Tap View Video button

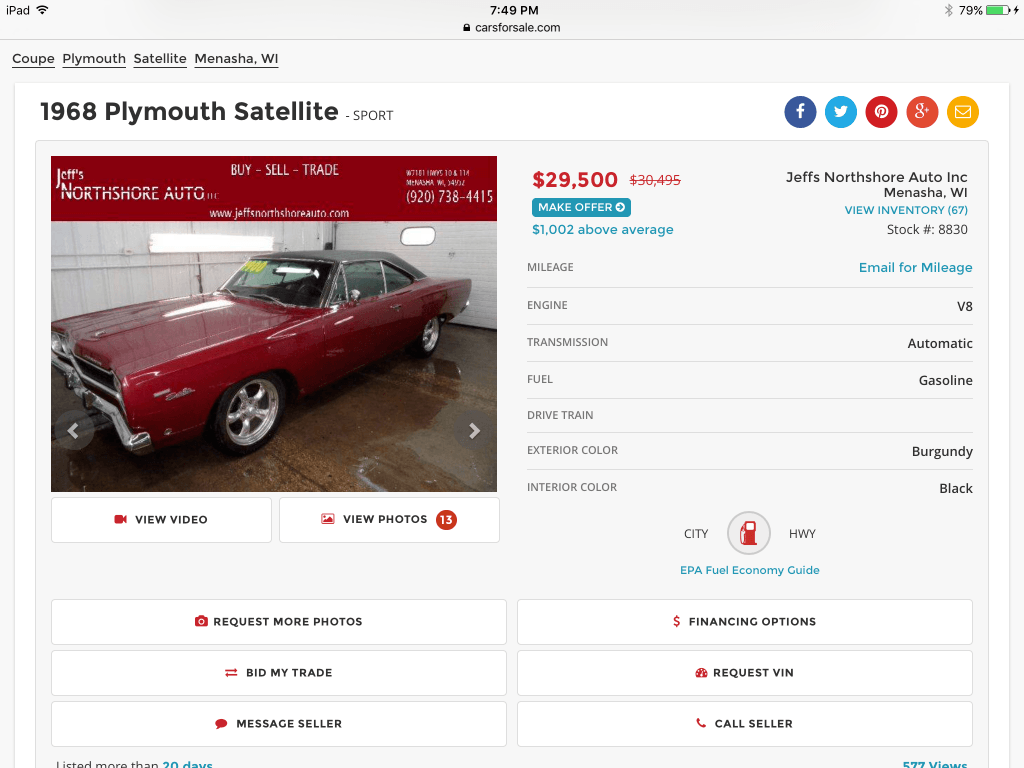click(161, 520)
